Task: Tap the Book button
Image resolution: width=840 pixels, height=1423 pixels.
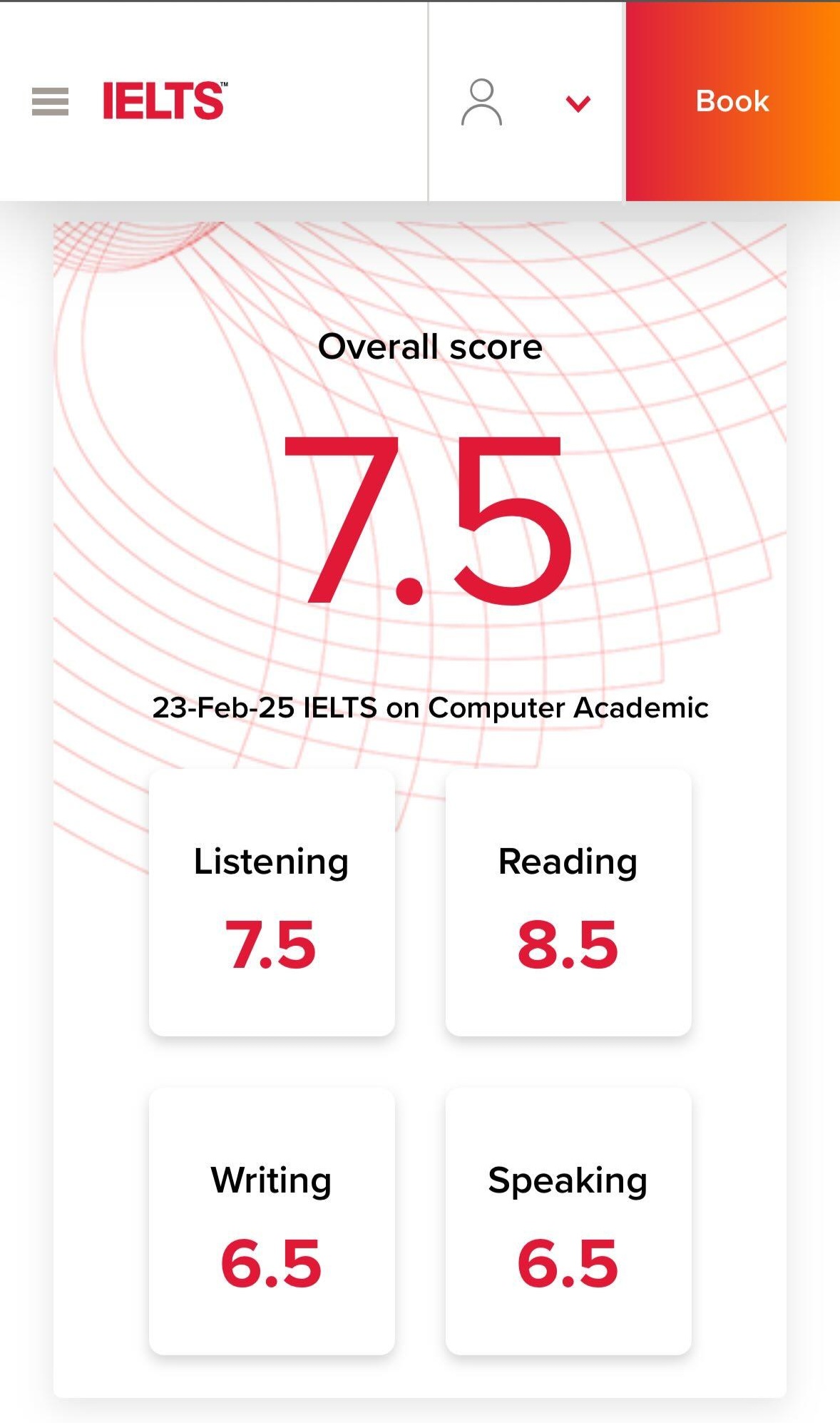Action: [732, 101]
